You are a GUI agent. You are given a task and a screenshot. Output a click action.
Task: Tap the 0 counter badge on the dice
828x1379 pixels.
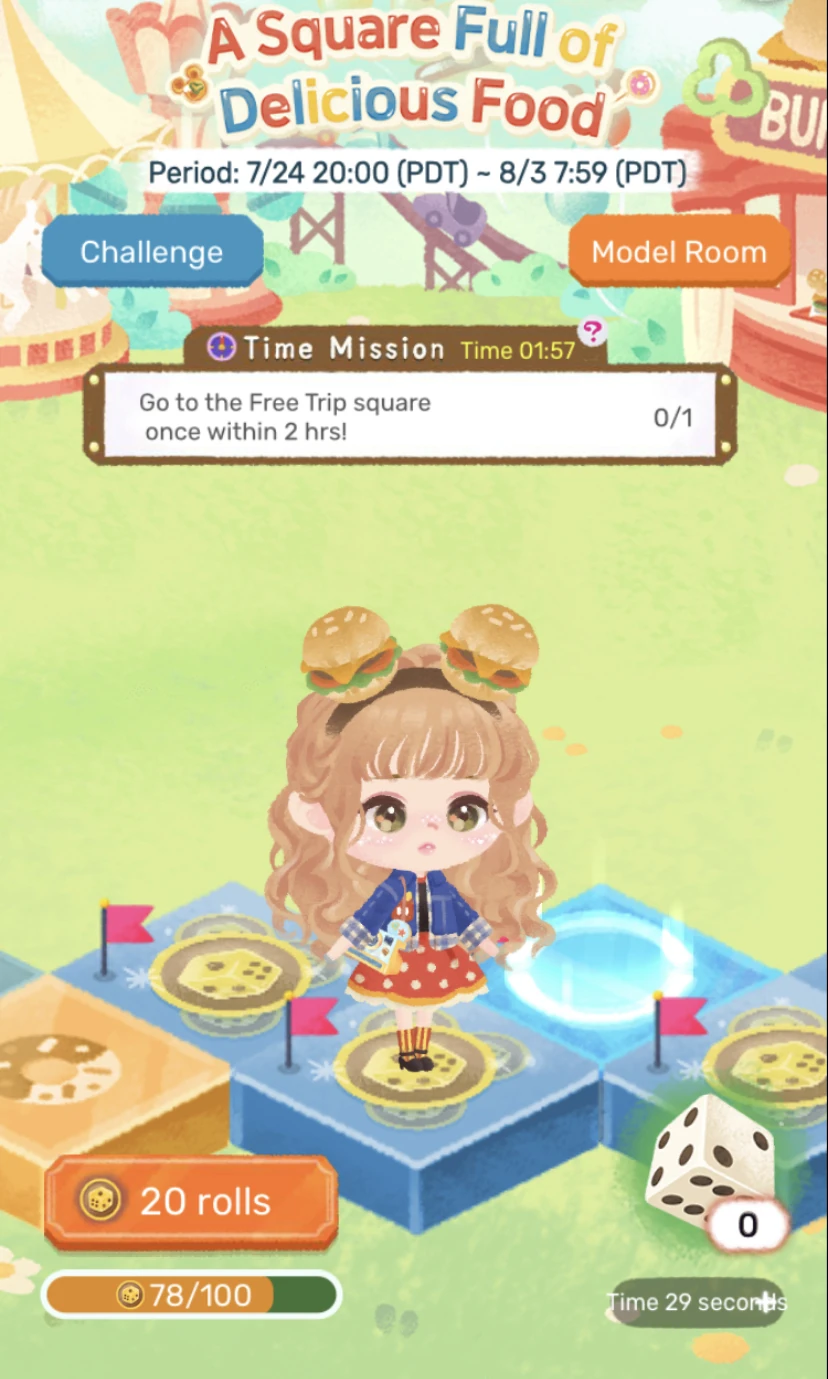pyautogui.click(x=746, y=1224)
